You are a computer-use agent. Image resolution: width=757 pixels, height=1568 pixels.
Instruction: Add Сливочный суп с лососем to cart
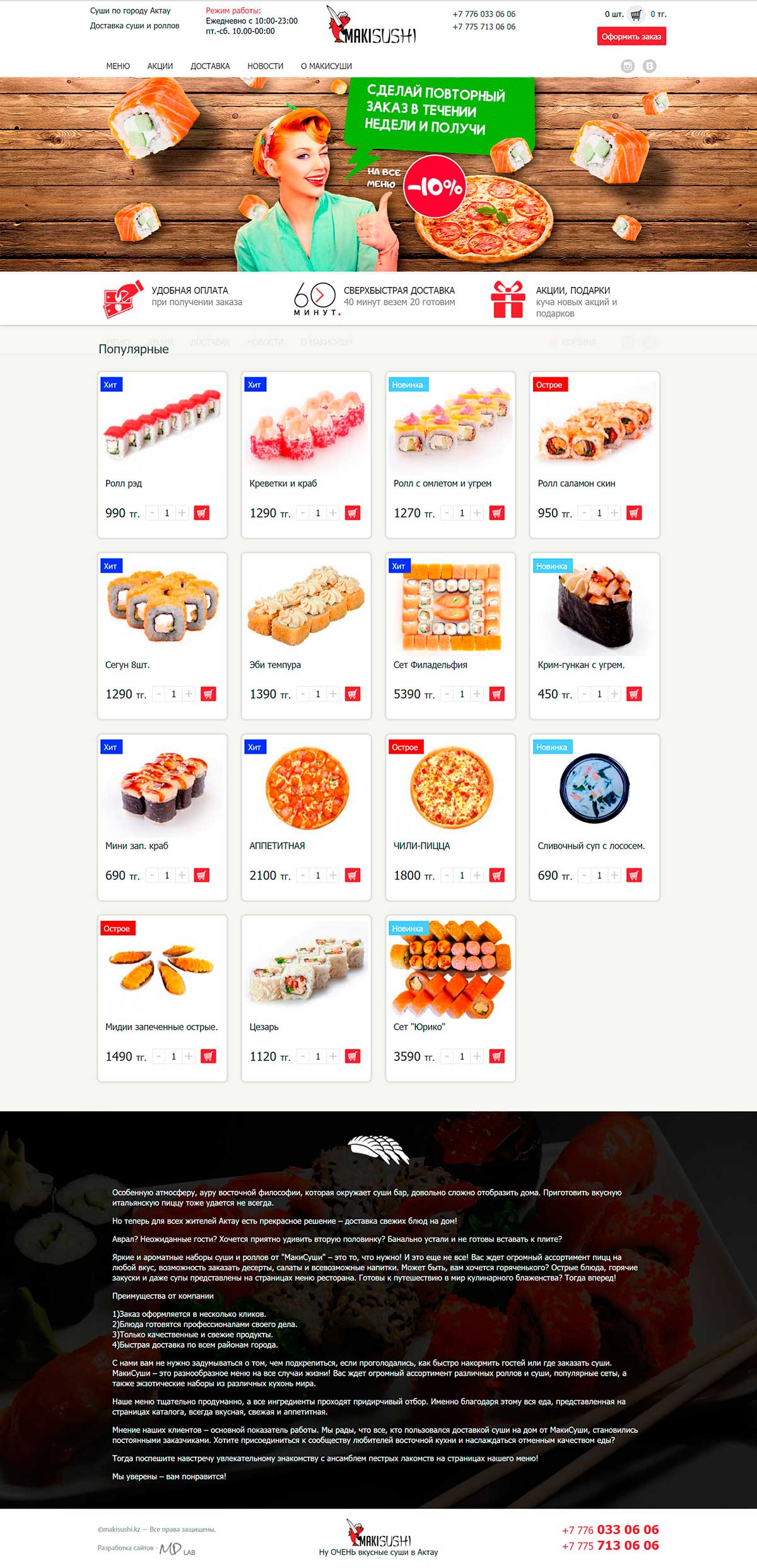coord(634,875)
